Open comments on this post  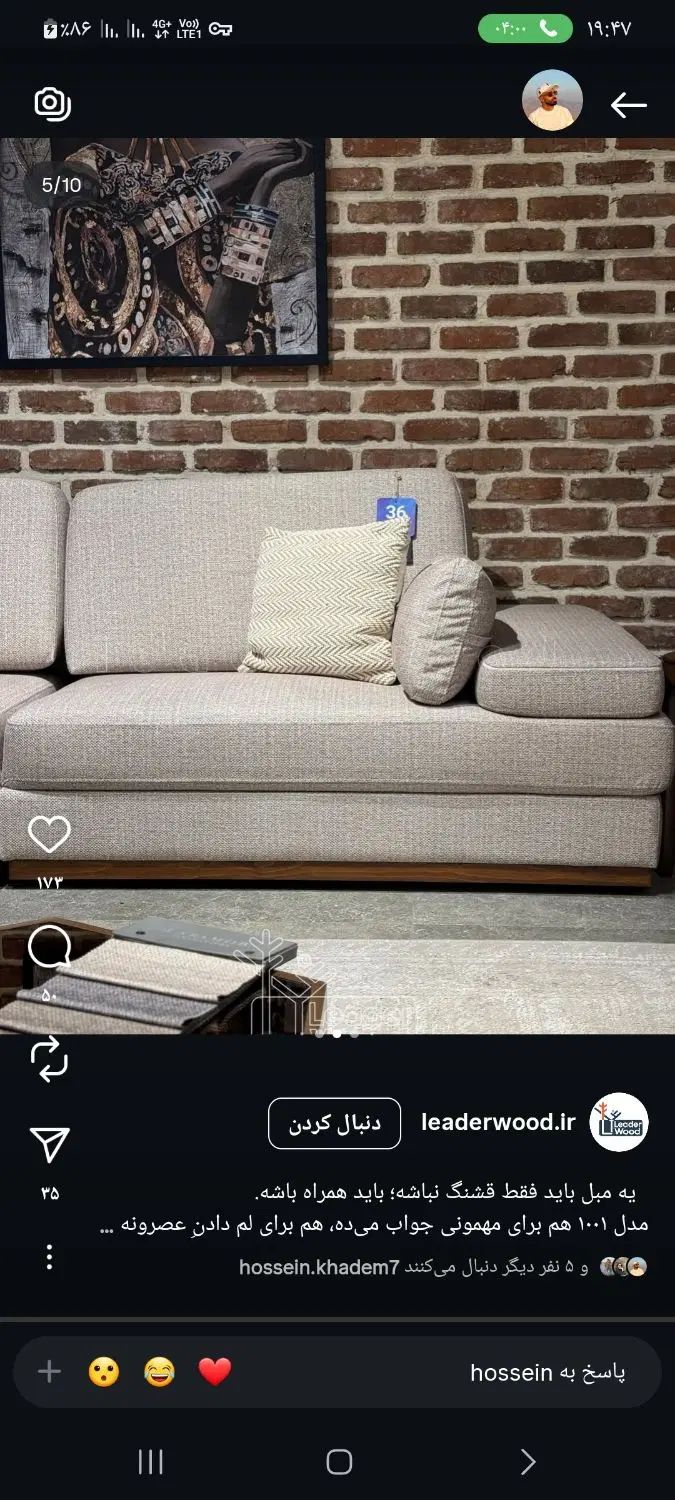(x=49, y=946)
